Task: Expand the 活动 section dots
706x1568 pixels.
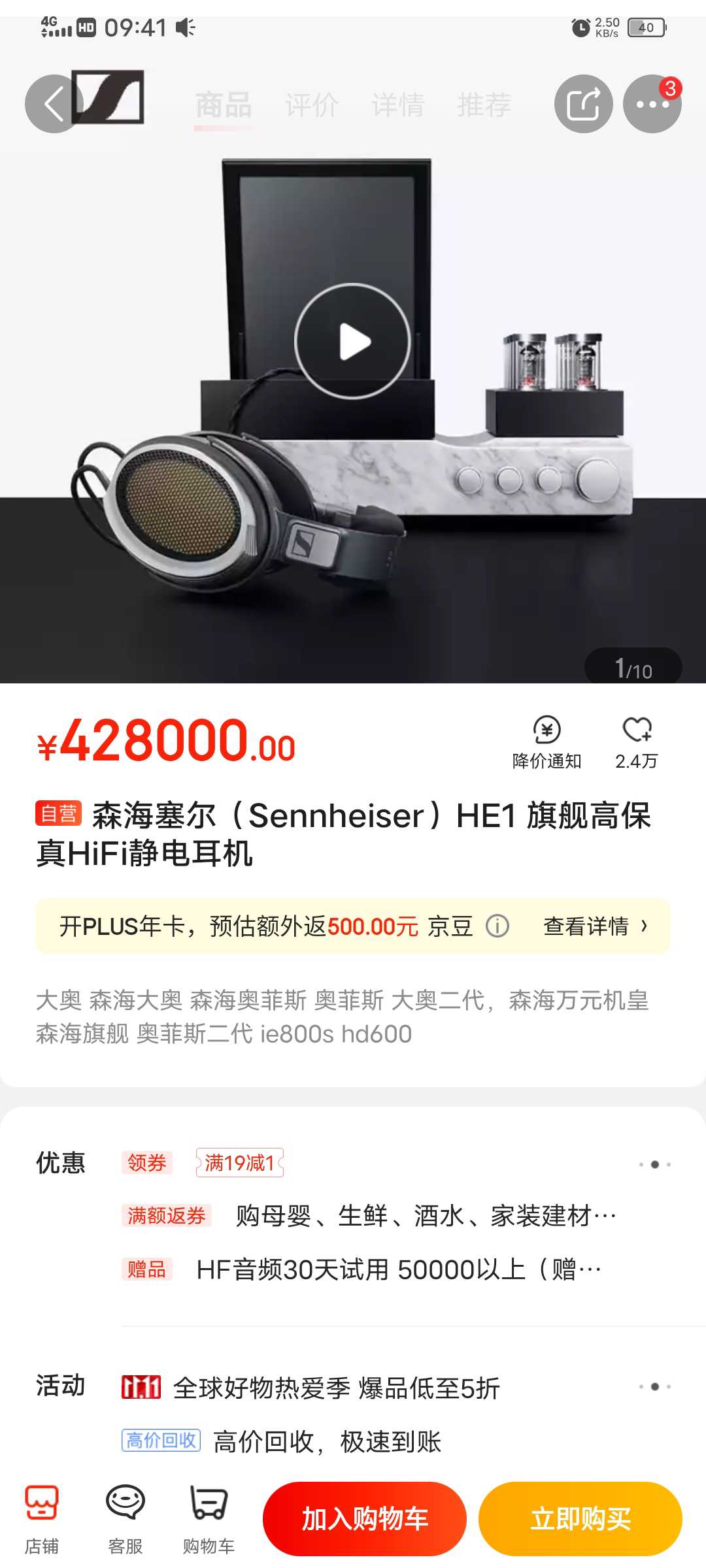Action: (655, 1386)
